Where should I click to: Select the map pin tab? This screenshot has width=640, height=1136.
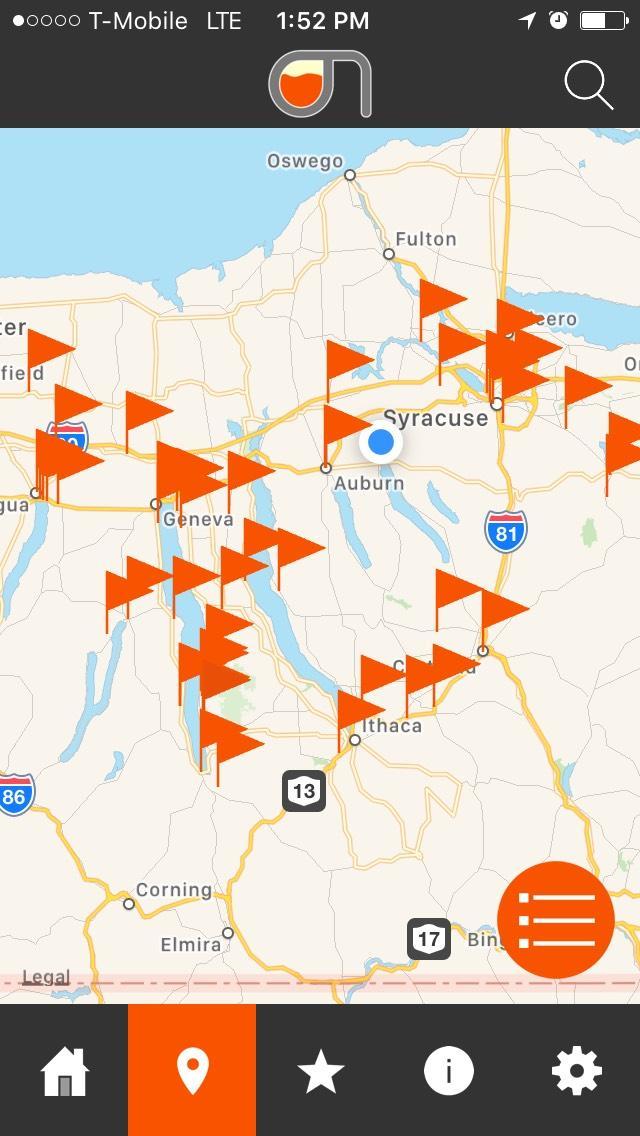[x=192, y=1072]
